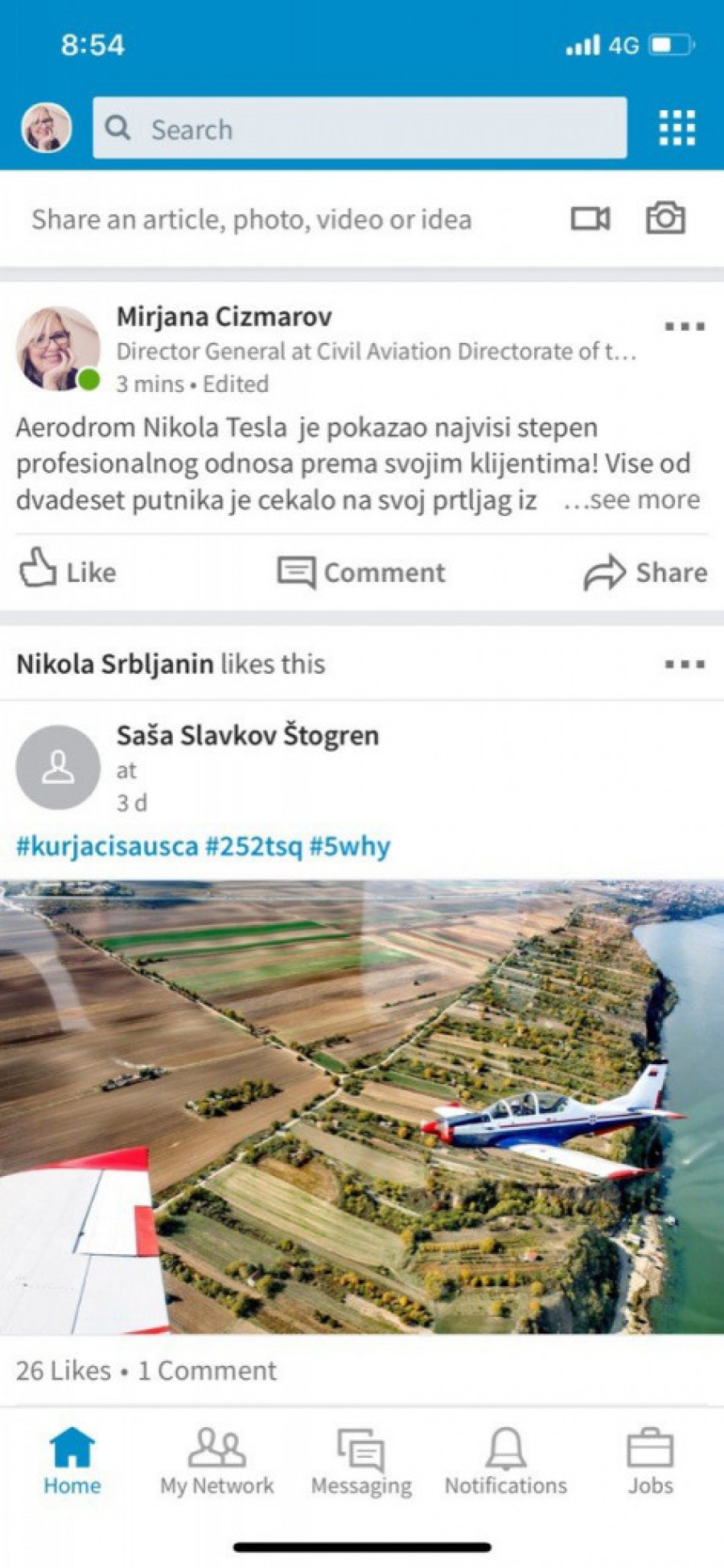
Task: Switch to the Notifications tab
Action: pos(505,1463)
